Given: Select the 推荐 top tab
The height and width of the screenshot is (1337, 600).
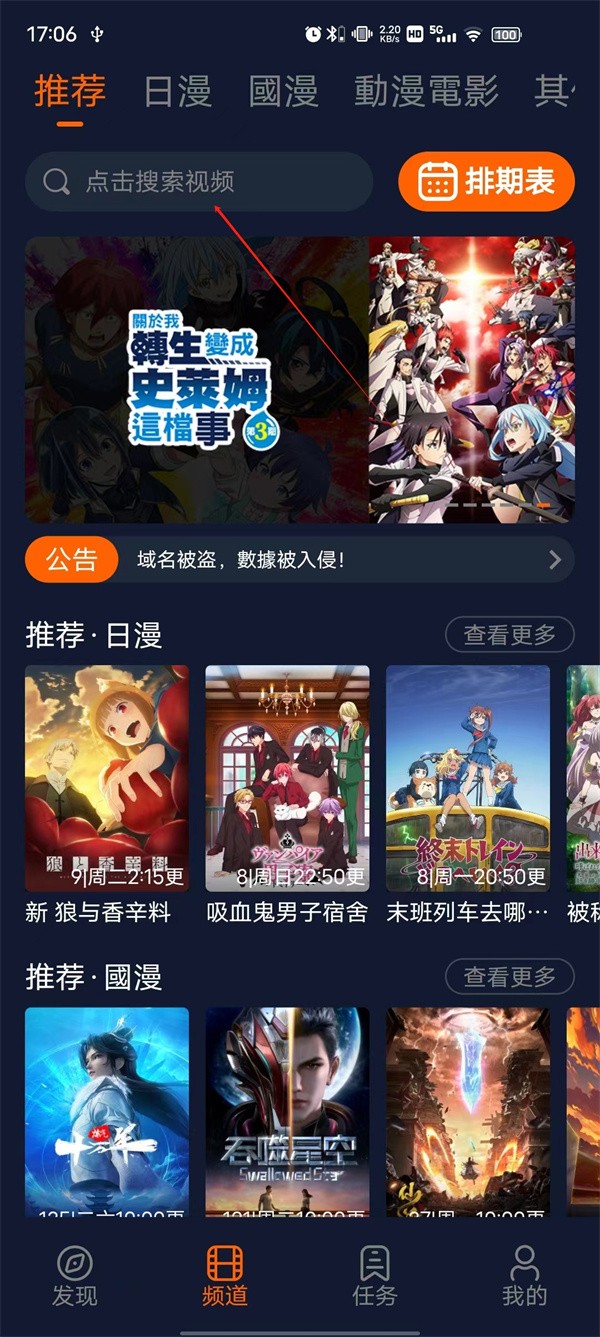Looking at the screenshot, I should point(70,93).
